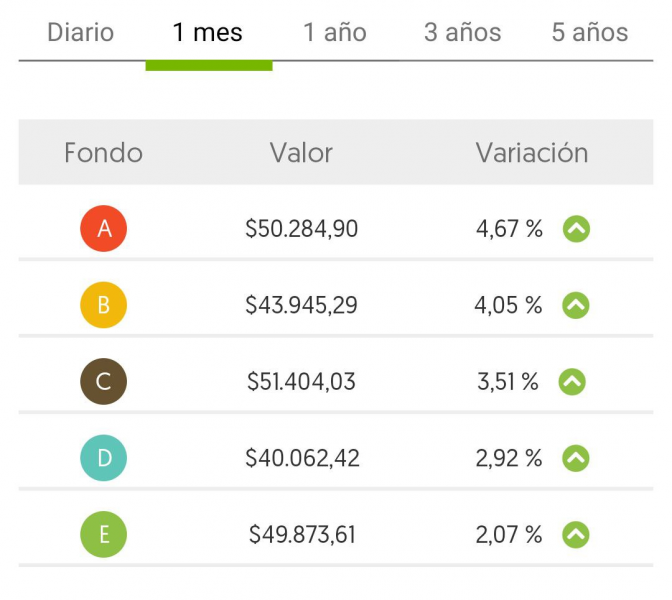Open the 5 años tab
672x600 pixels.
(x=590, y=32)
